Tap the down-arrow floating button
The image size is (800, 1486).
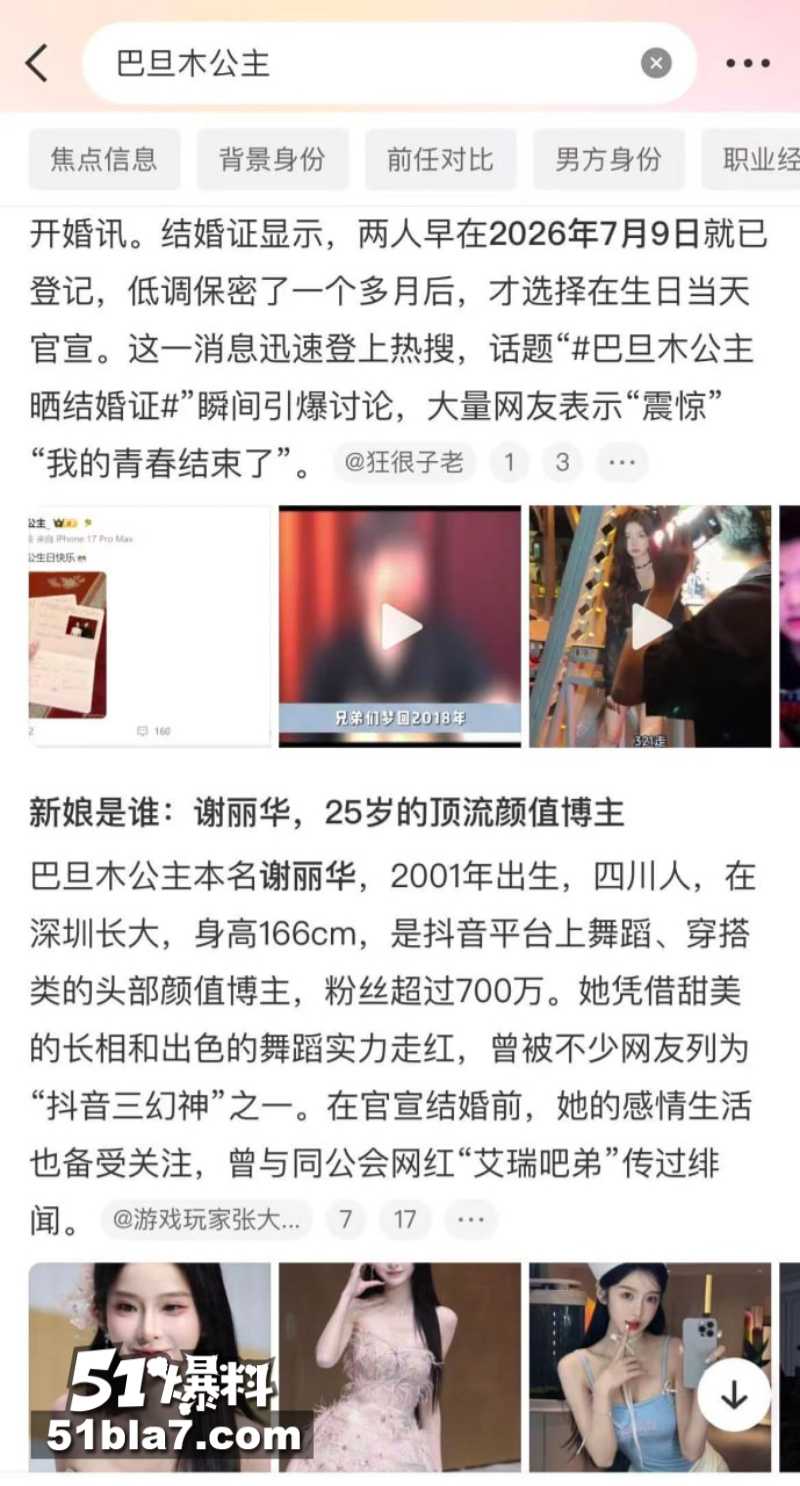[x=734, y=1395]
